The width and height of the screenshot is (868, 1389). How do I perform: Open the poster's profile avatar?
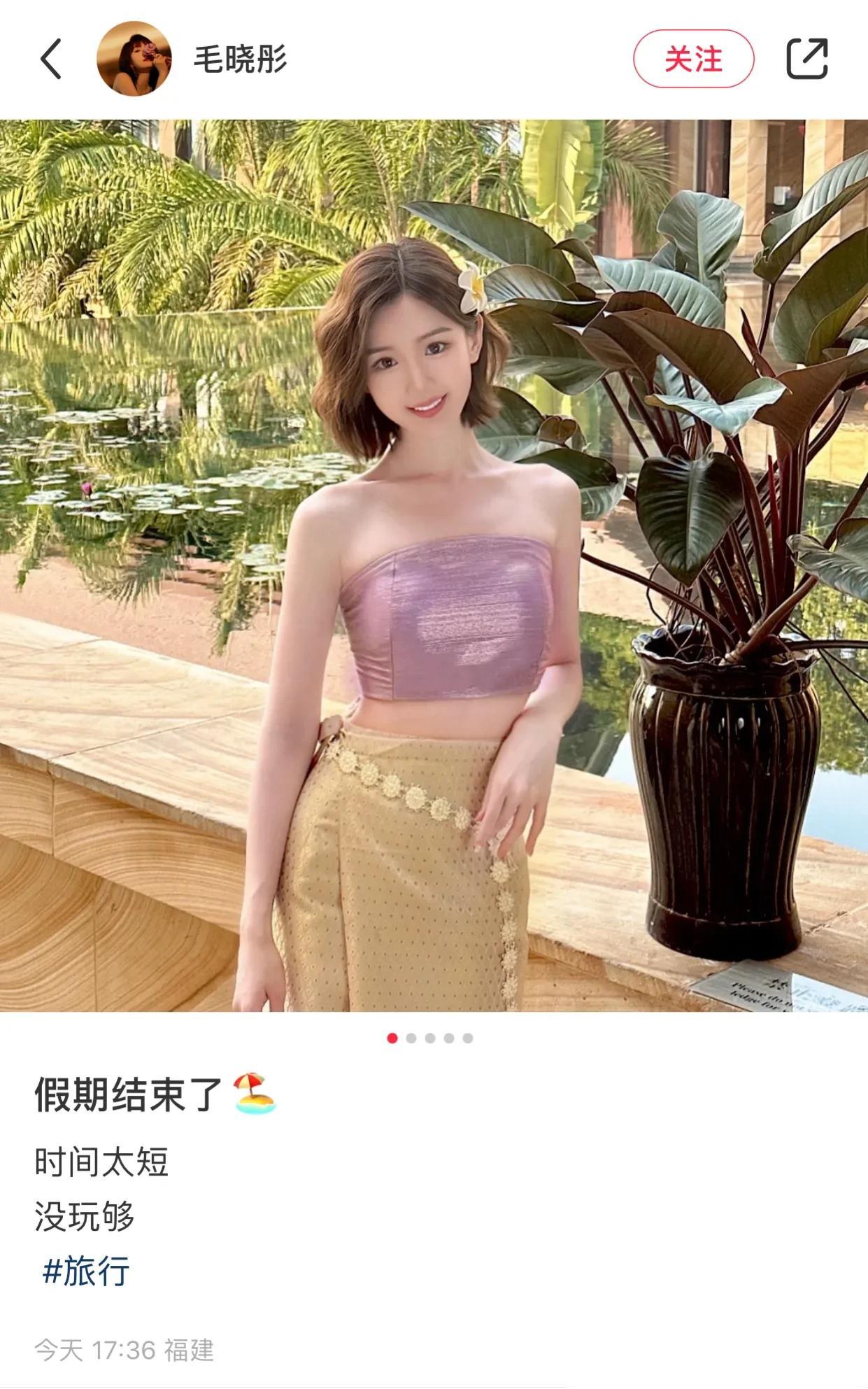tap(134, 59)
